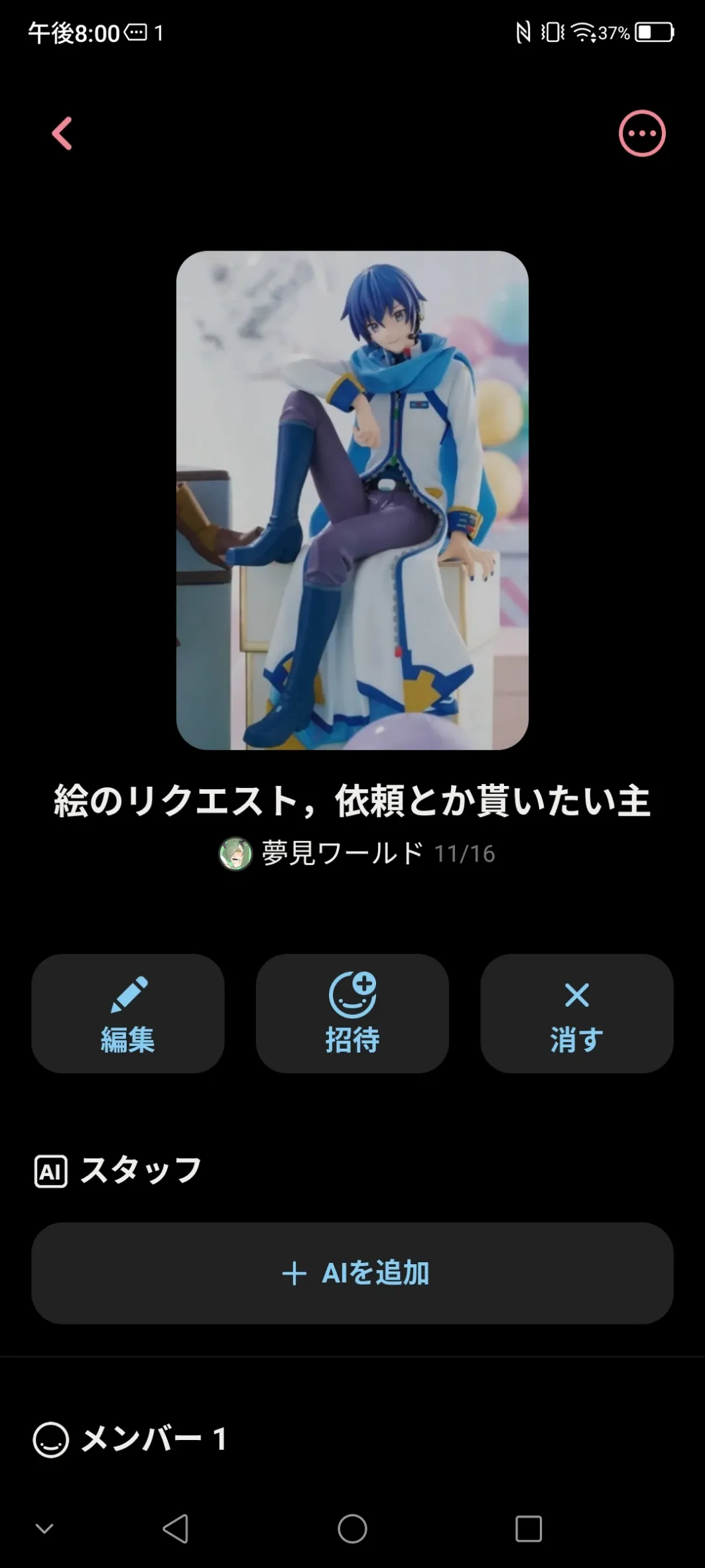The image size is (705, 1568).
Task: Add an AI staff with AIを追加
Action: pos(352,1273)
